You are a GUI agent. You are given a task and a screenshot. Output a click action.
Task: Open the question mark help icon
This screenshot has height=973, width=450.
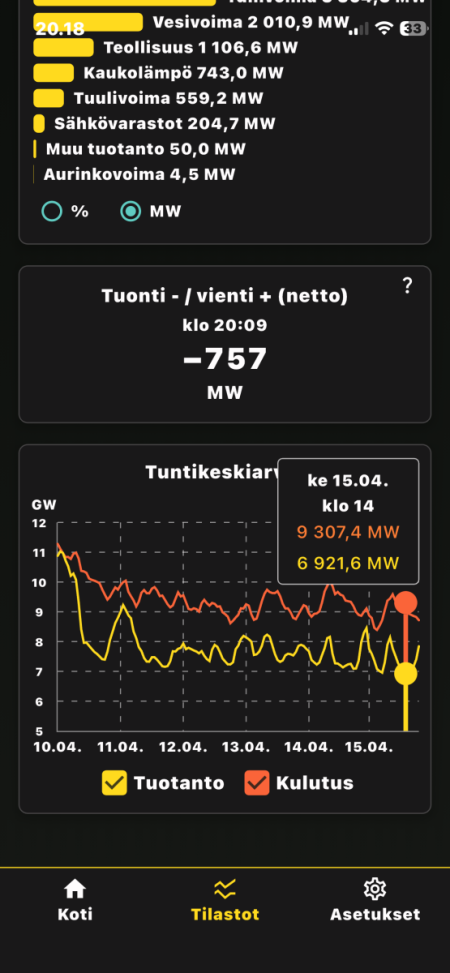[407, 286]
